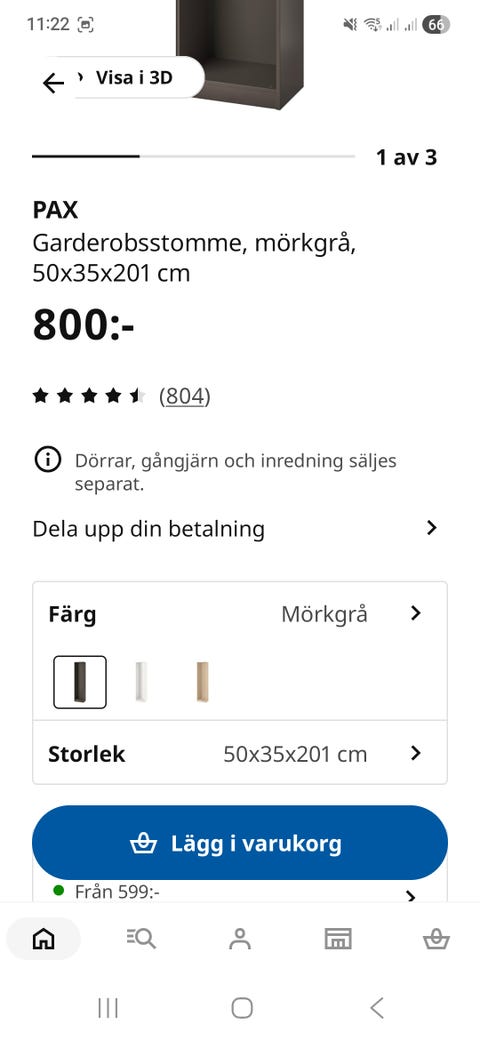Switch to the home tab
This screenshot has width=480, height=1040.
click(x=44, y=939)
